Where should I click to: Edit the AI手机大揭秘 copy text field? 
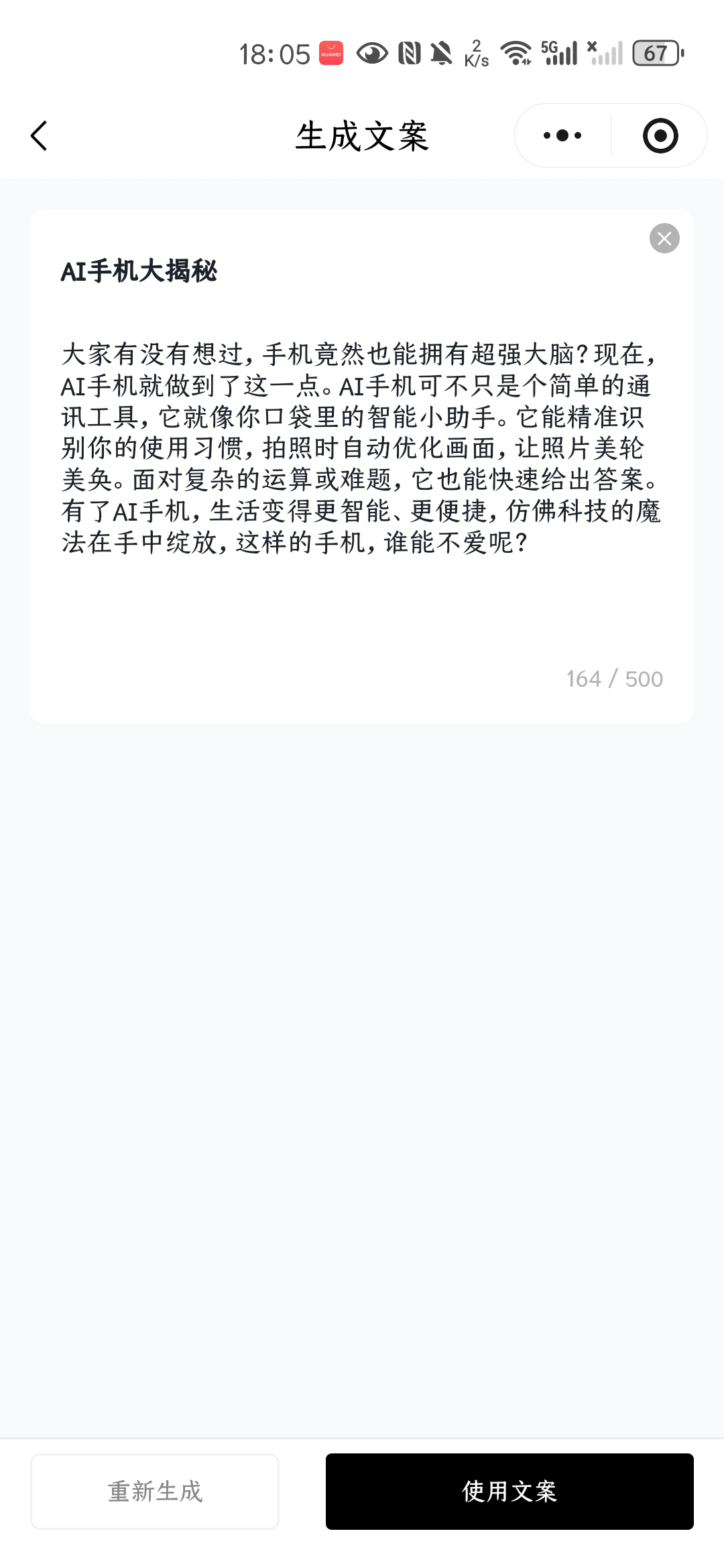(361, 448)
